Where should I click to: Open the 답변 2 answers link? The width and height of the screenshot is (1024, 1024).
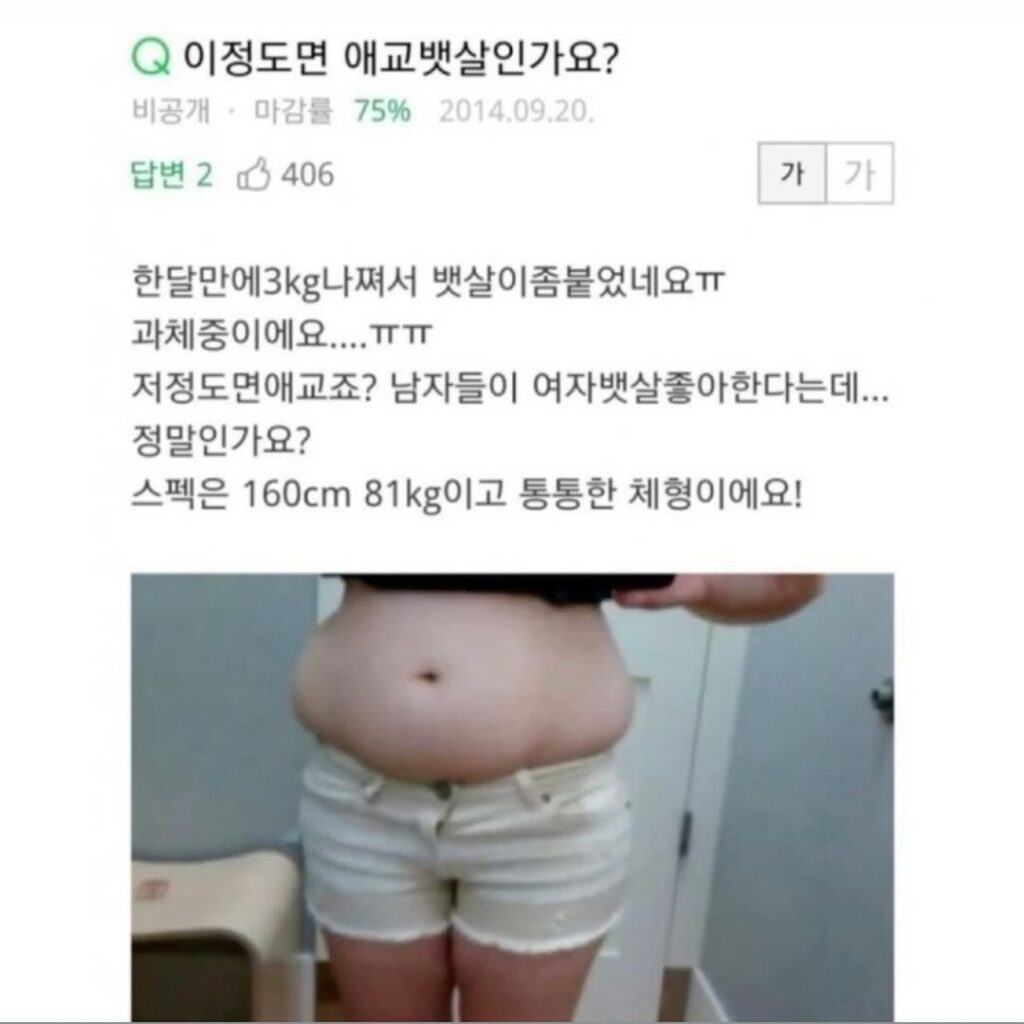coord(172,175)
